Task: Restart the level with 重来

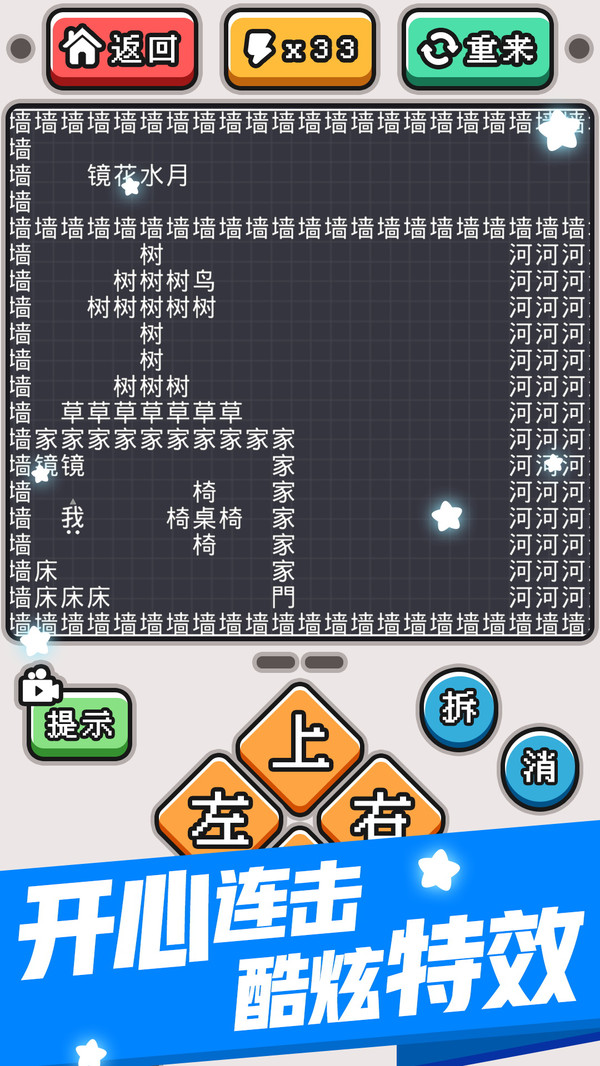Action: tap(478, 50)
